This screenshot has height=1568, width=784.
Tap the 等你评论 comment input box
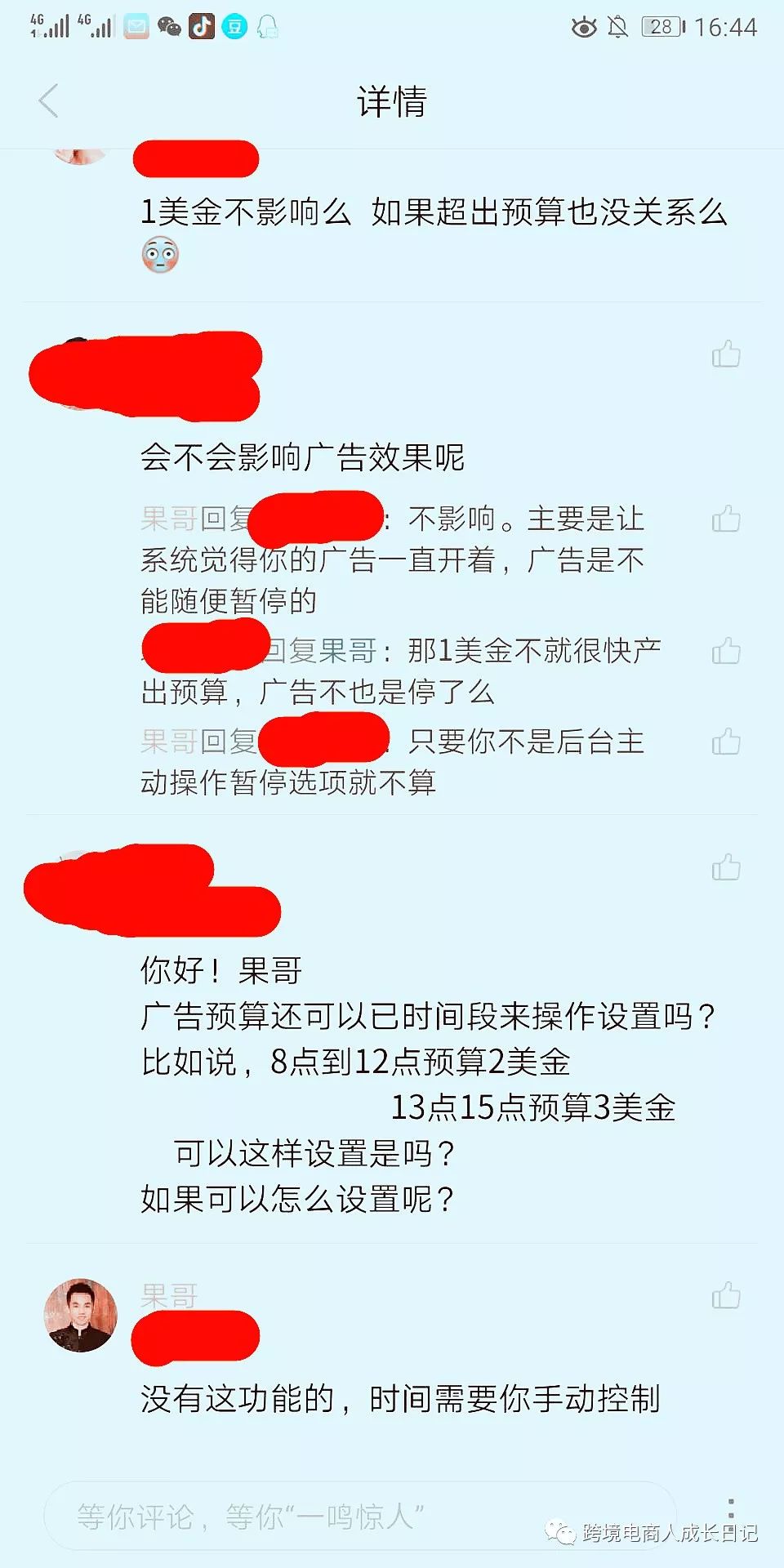point(359,1517)
